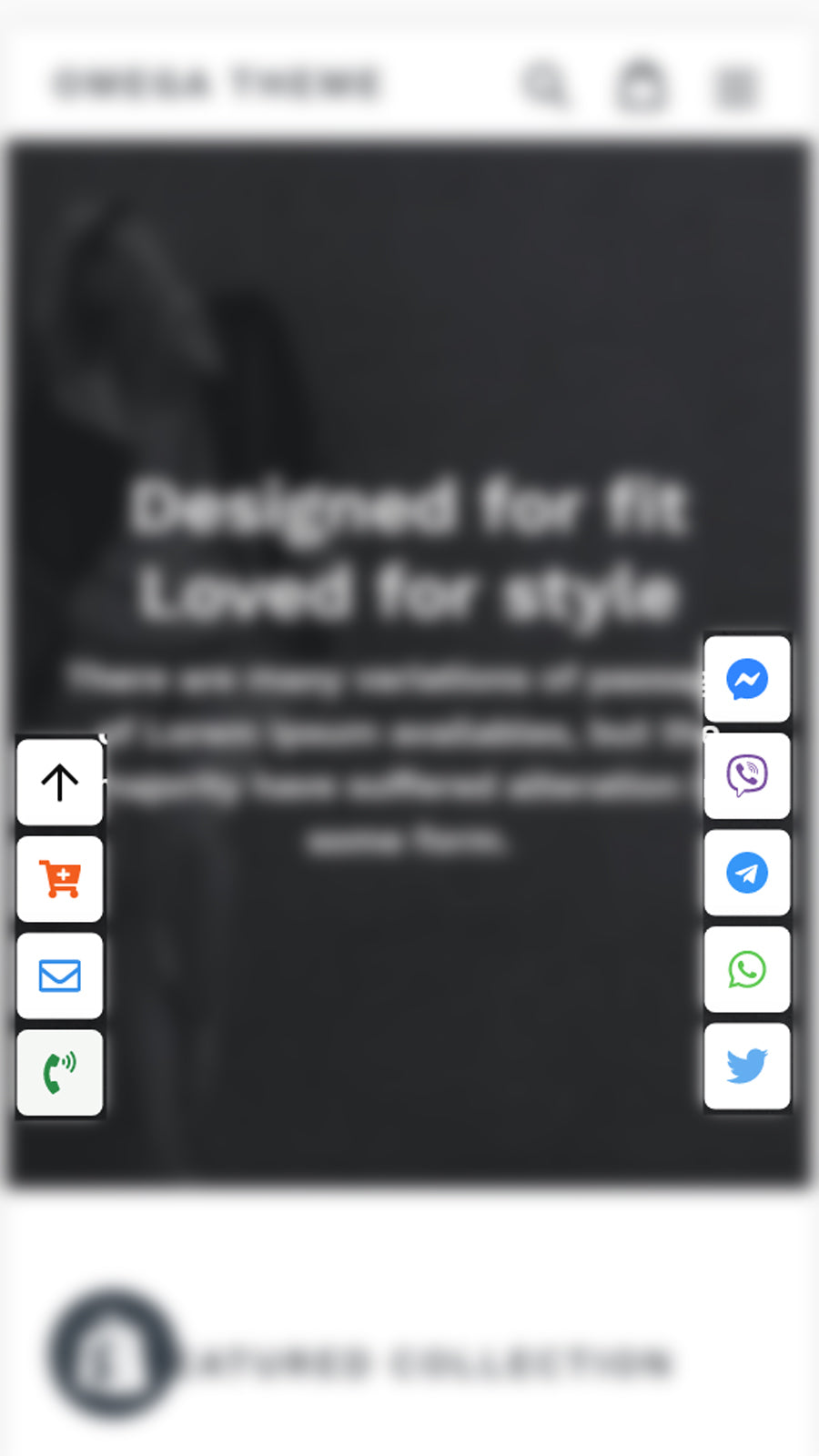Image resolution: width=819 pixels, height=1456 pixels.
Task: Open the hamburger menu
Action: coord(734,87)
